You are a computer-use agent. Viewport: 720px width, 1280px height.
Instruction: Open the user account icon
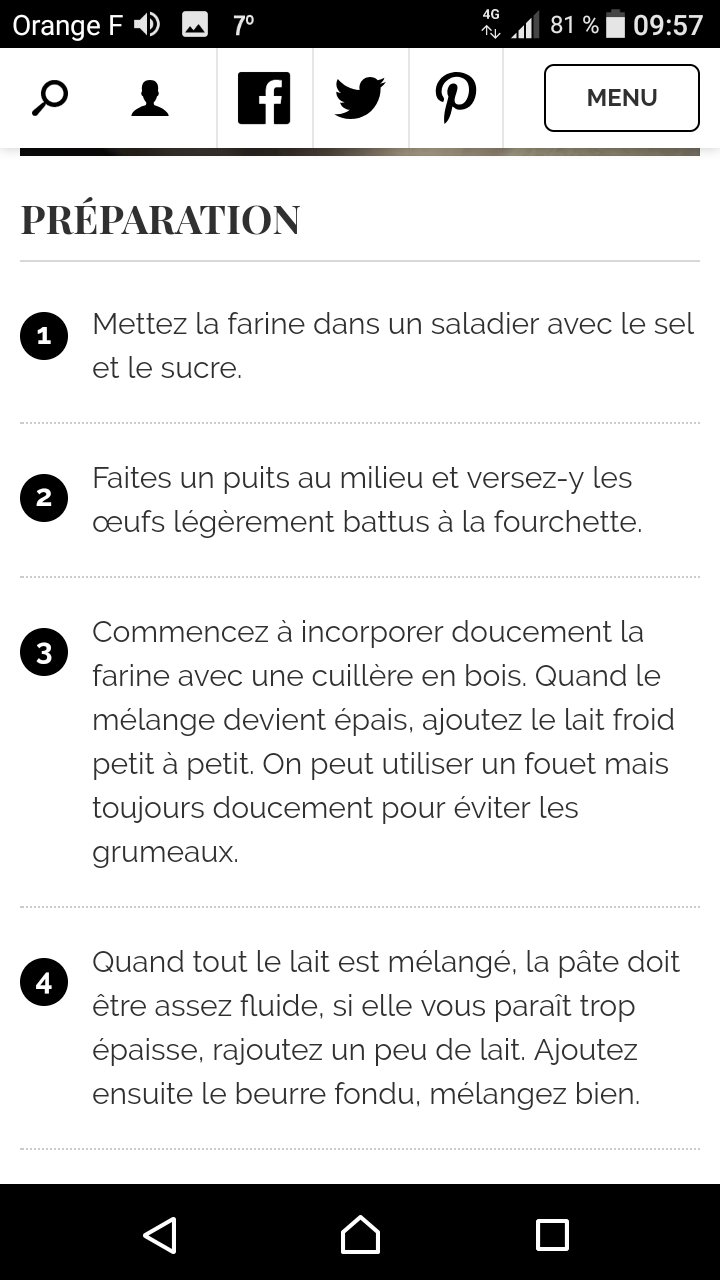(x=150, y=98)
